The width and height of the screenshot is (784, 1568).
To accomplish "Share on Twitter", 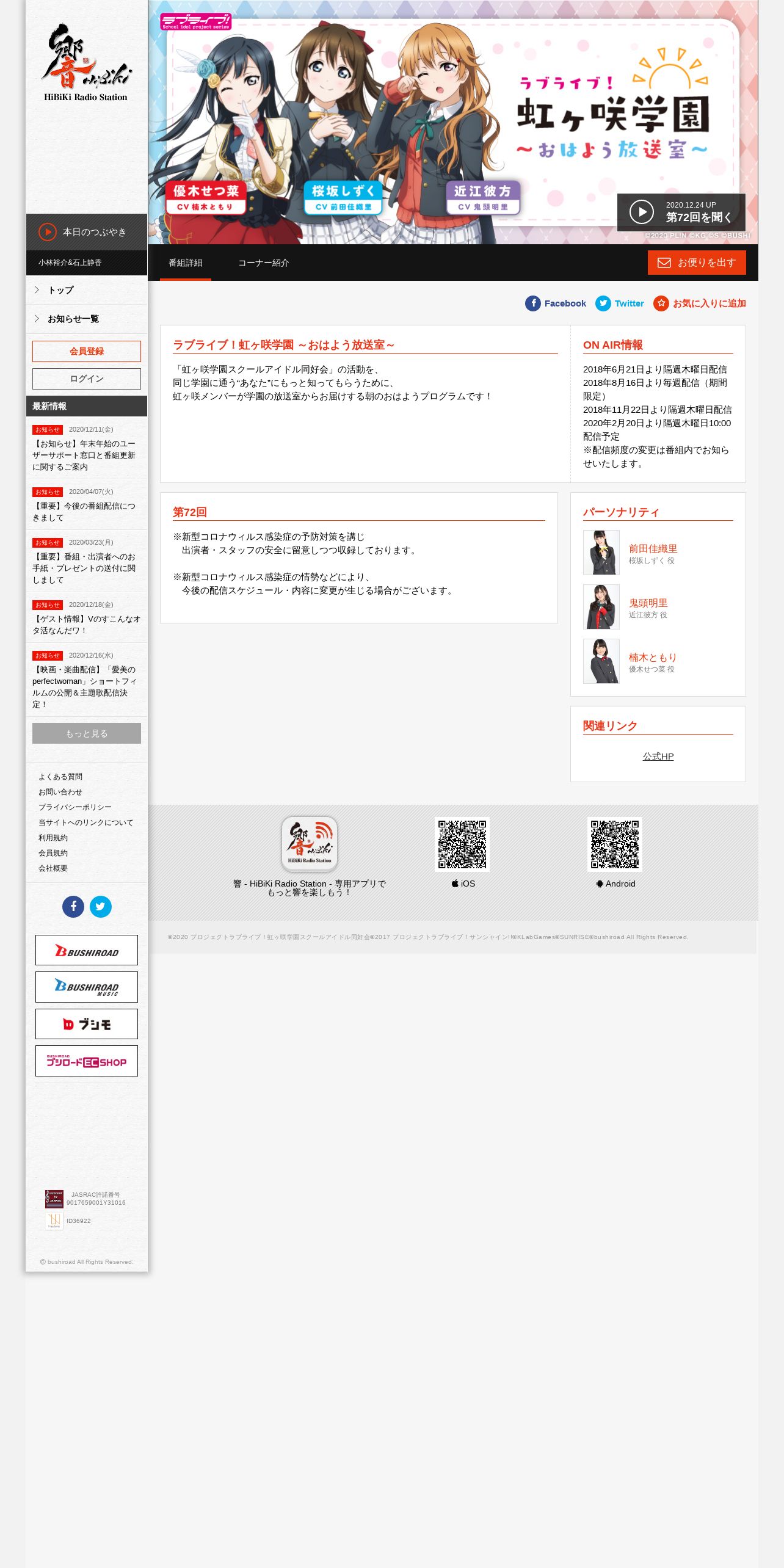I will (x=620, y=303).
